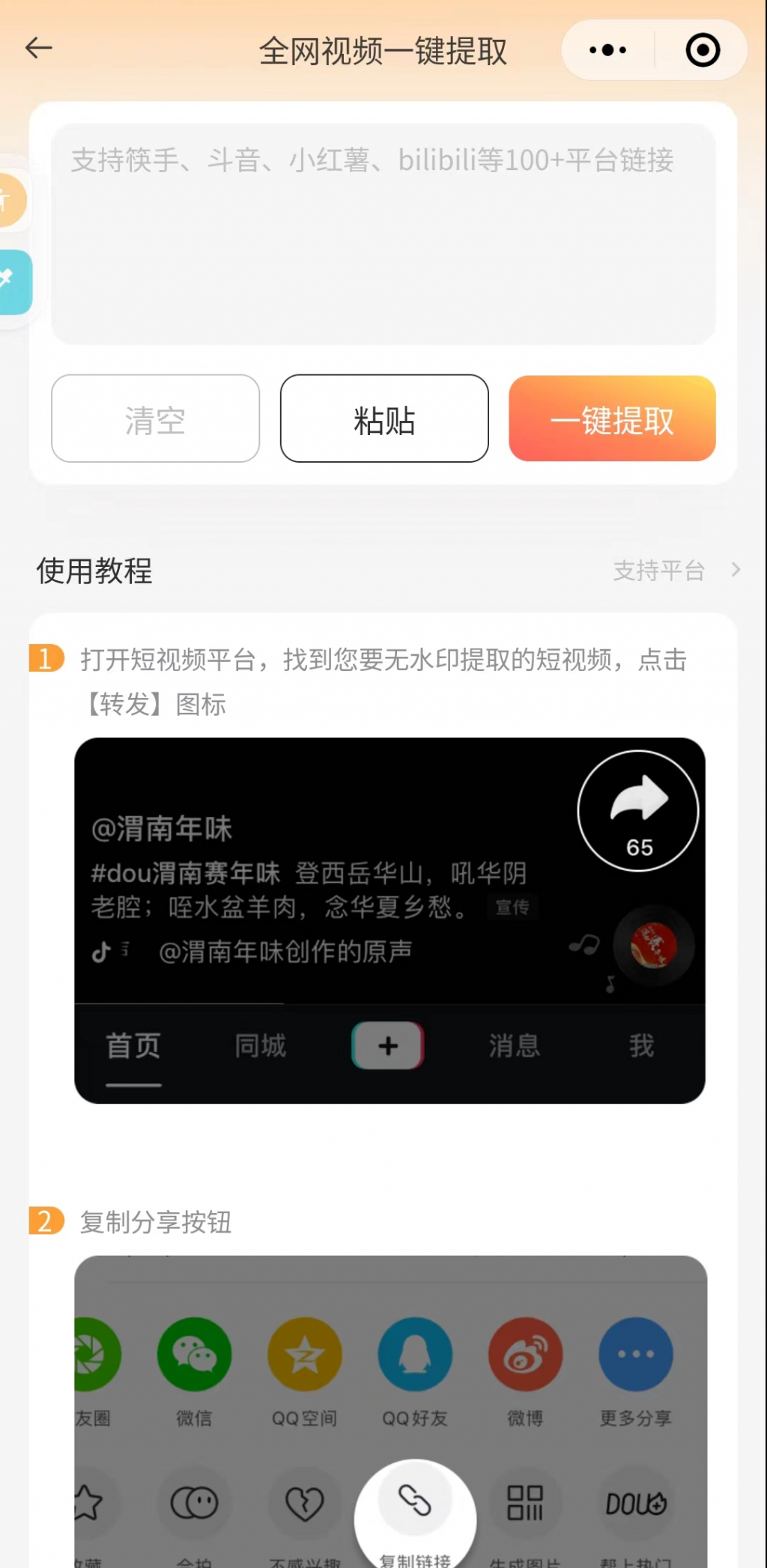Viewport: 767px width, 1568px height.
Task: Tap the QQ好友 share icon
Action: (415, 1353)
